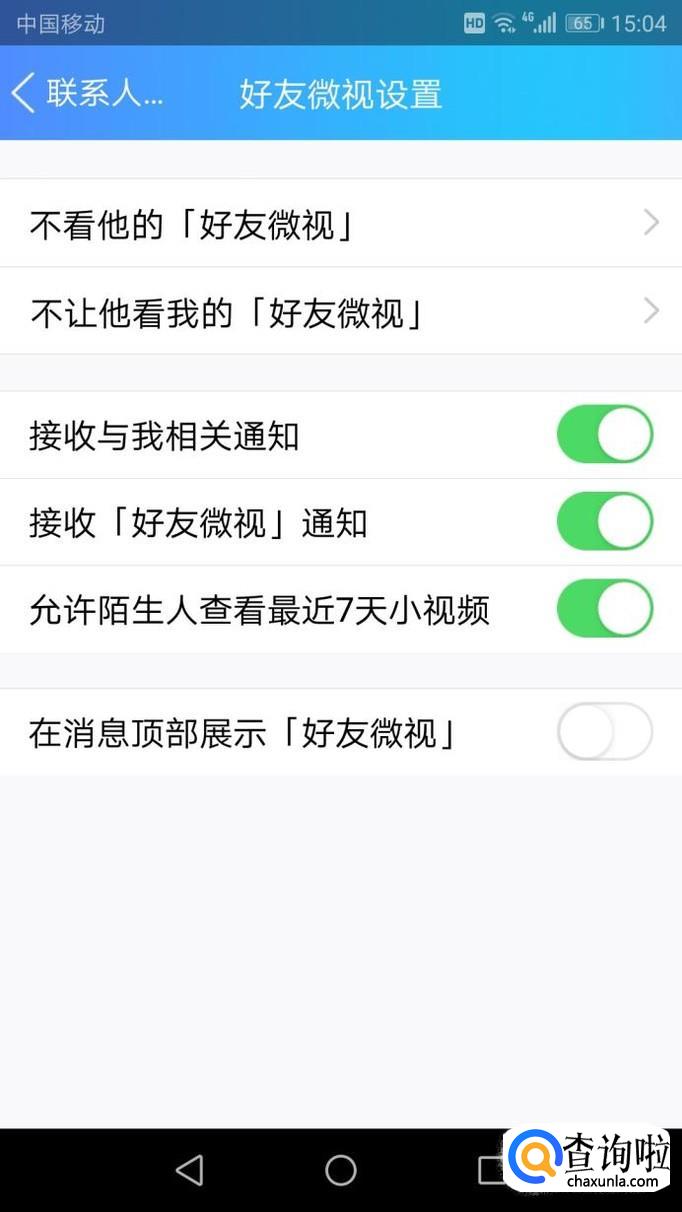
Task: Tap the system home button
Action: 340,1170
